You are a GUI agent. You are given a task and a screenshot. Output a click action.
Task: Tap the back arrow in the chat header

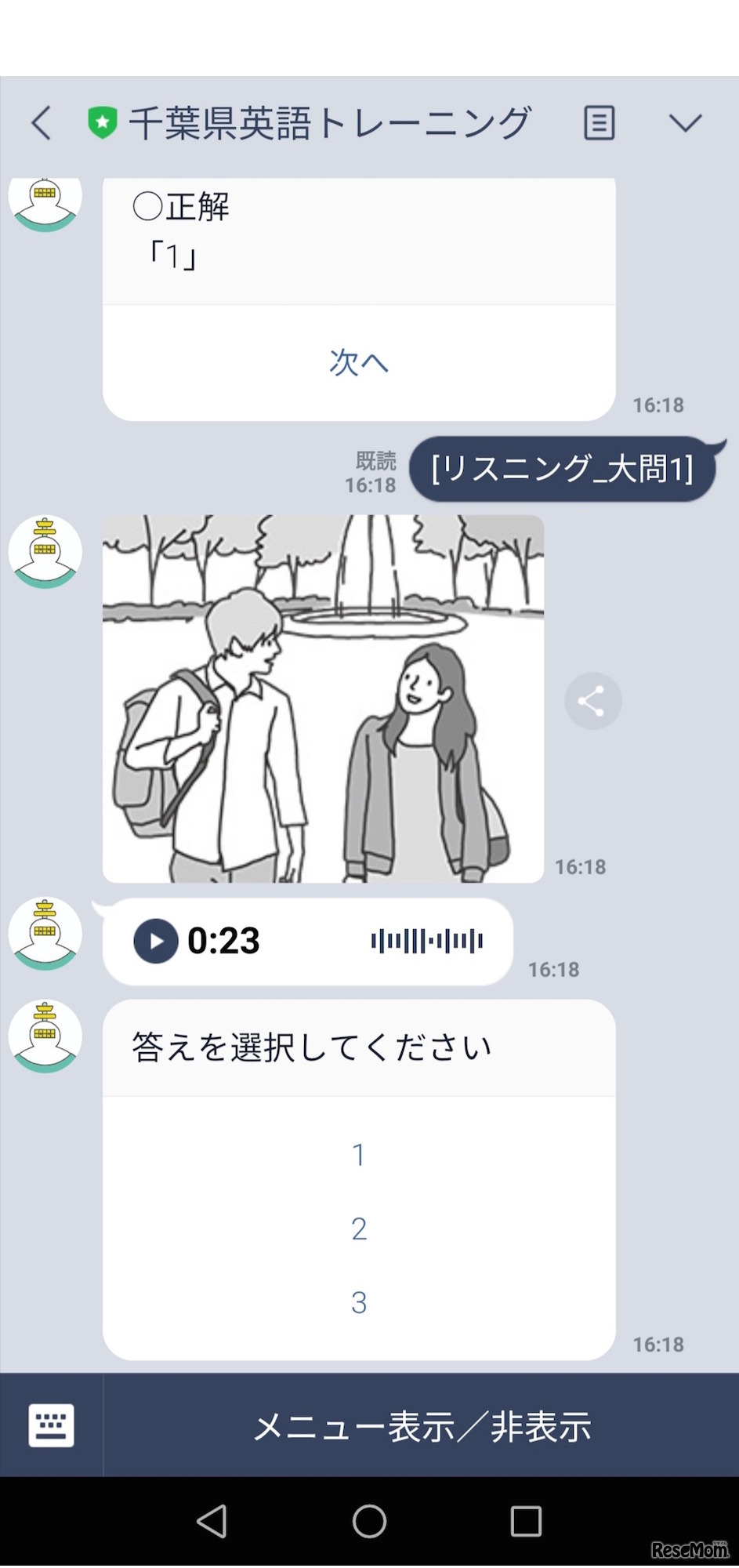click(x=40, y=123)
